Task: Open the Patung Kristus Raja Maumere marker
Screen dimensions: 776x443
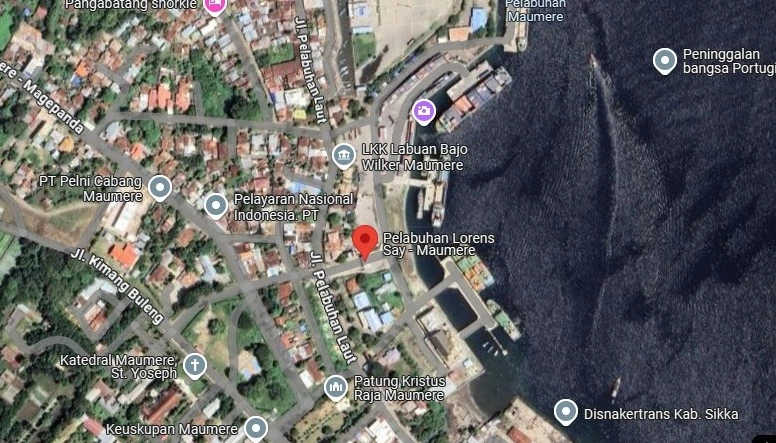Action: click(336, 387)
